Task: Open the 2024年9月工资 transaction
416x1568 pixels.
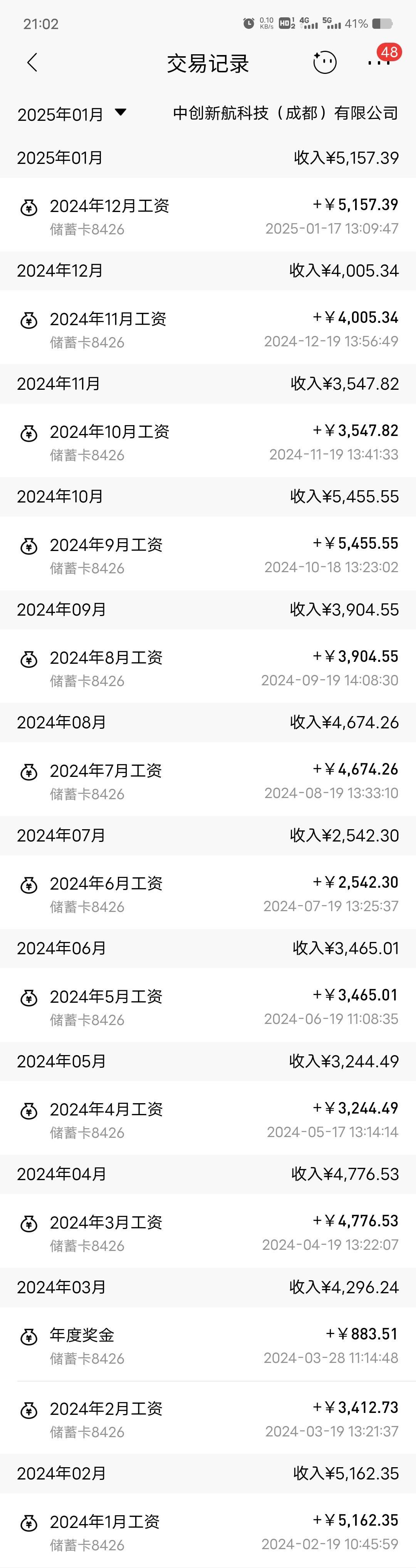Action: pos(208,554)
